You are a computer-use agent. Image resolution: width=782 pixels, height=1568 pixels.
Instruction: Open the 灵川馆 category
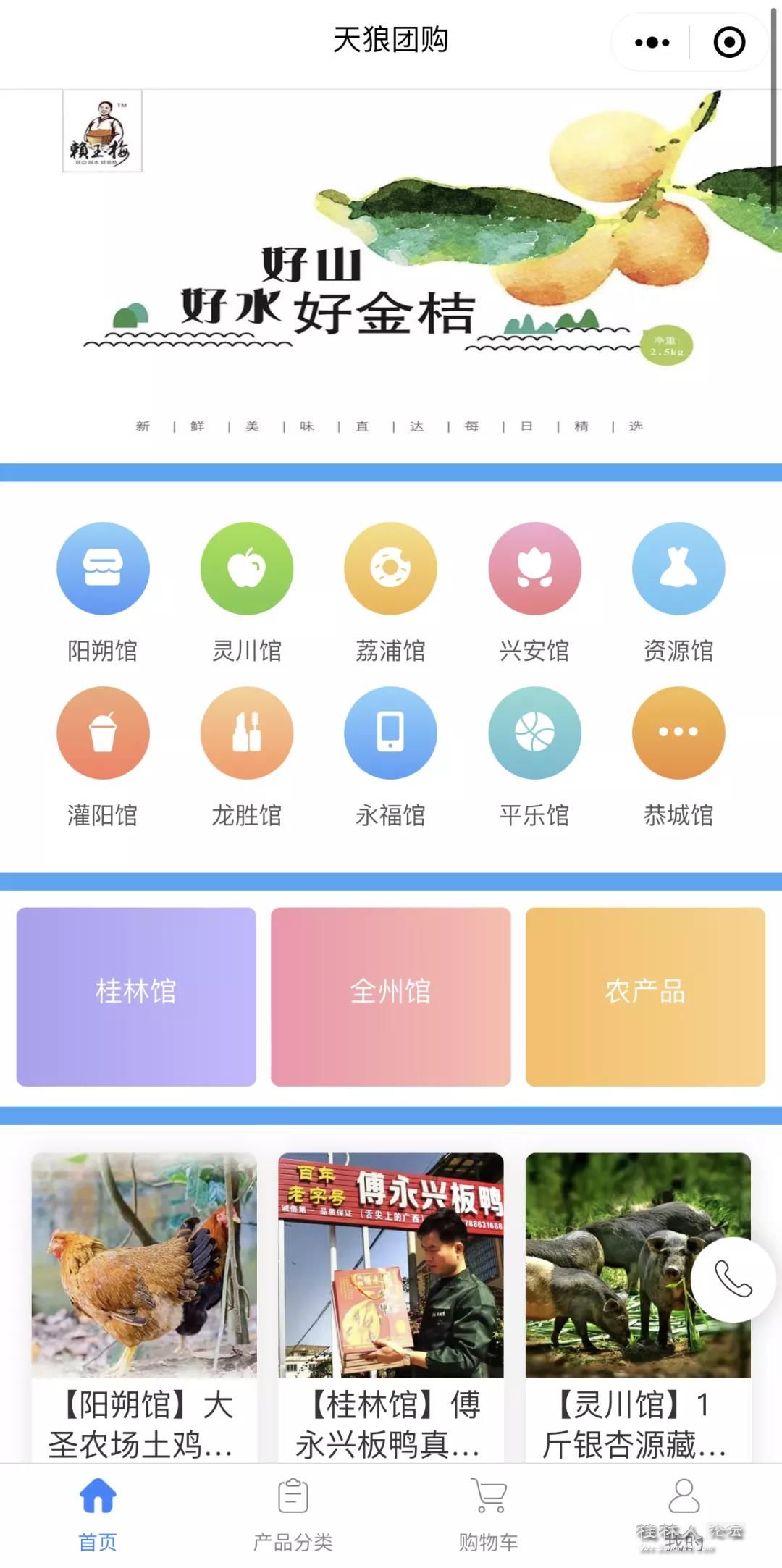point(247,569)
